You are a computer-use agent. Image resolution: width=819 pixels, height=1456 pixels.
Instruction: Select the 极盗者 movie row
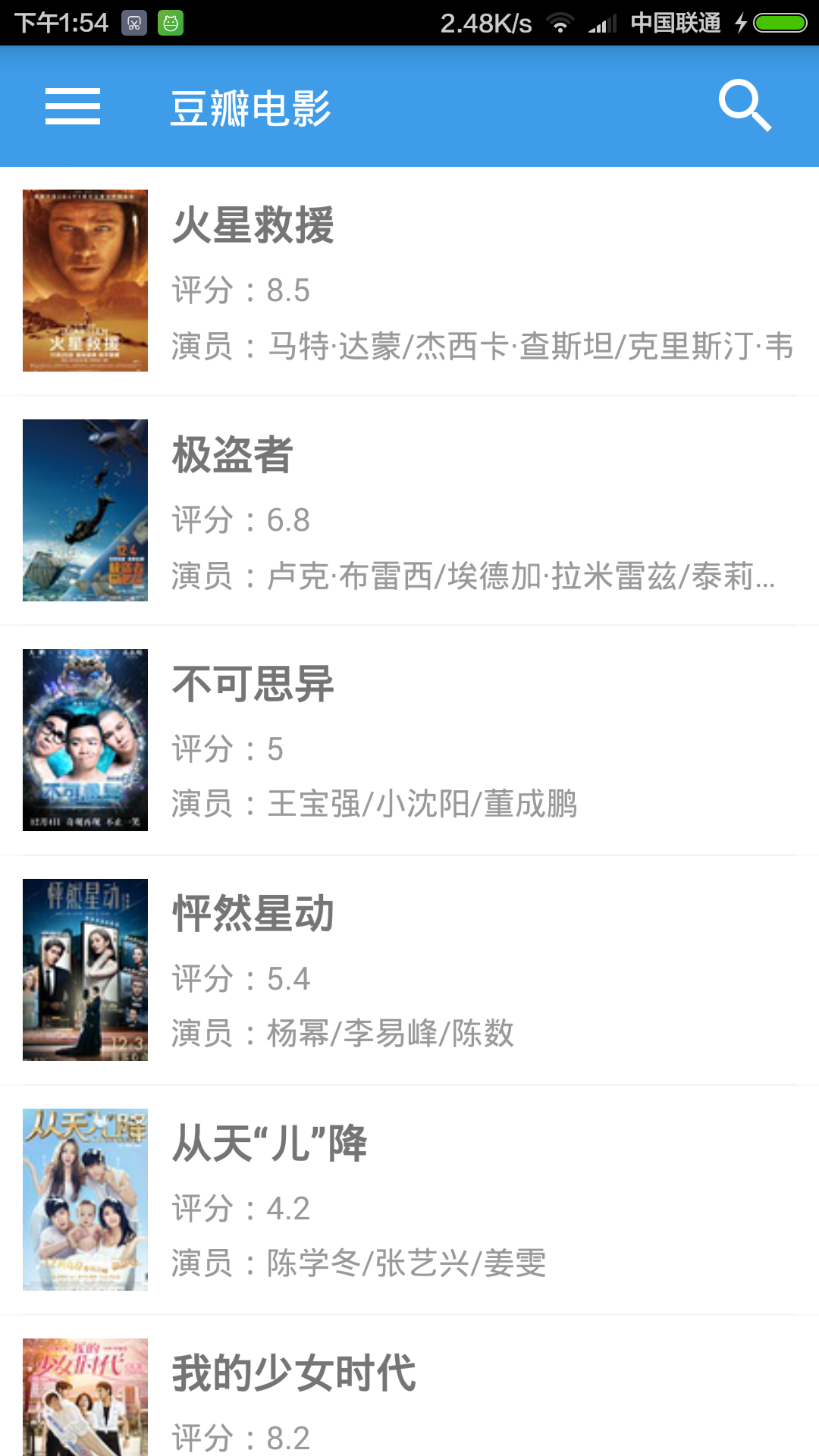(x=409, y=510)
